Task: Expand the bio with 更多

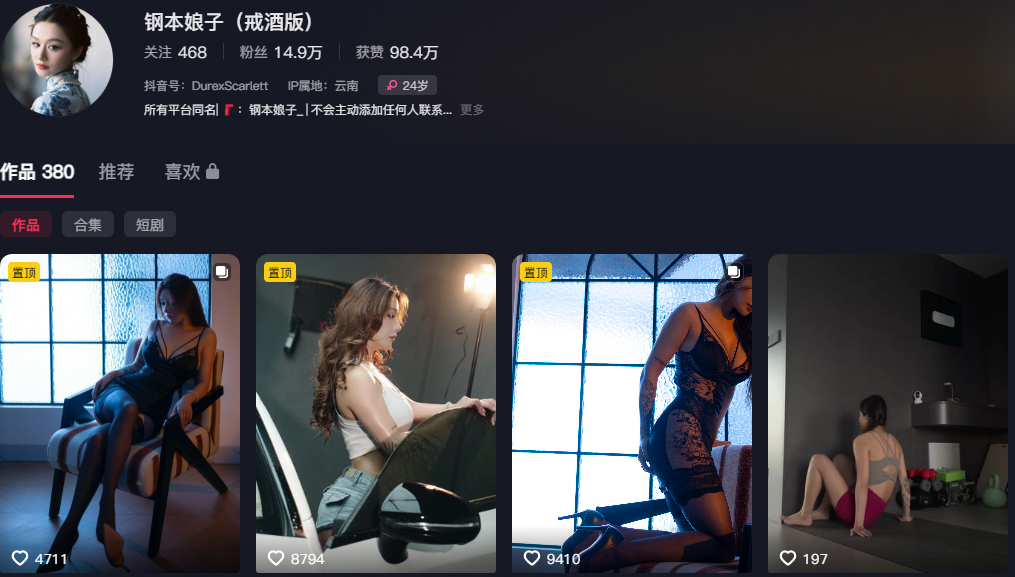Action: [472, 110]
